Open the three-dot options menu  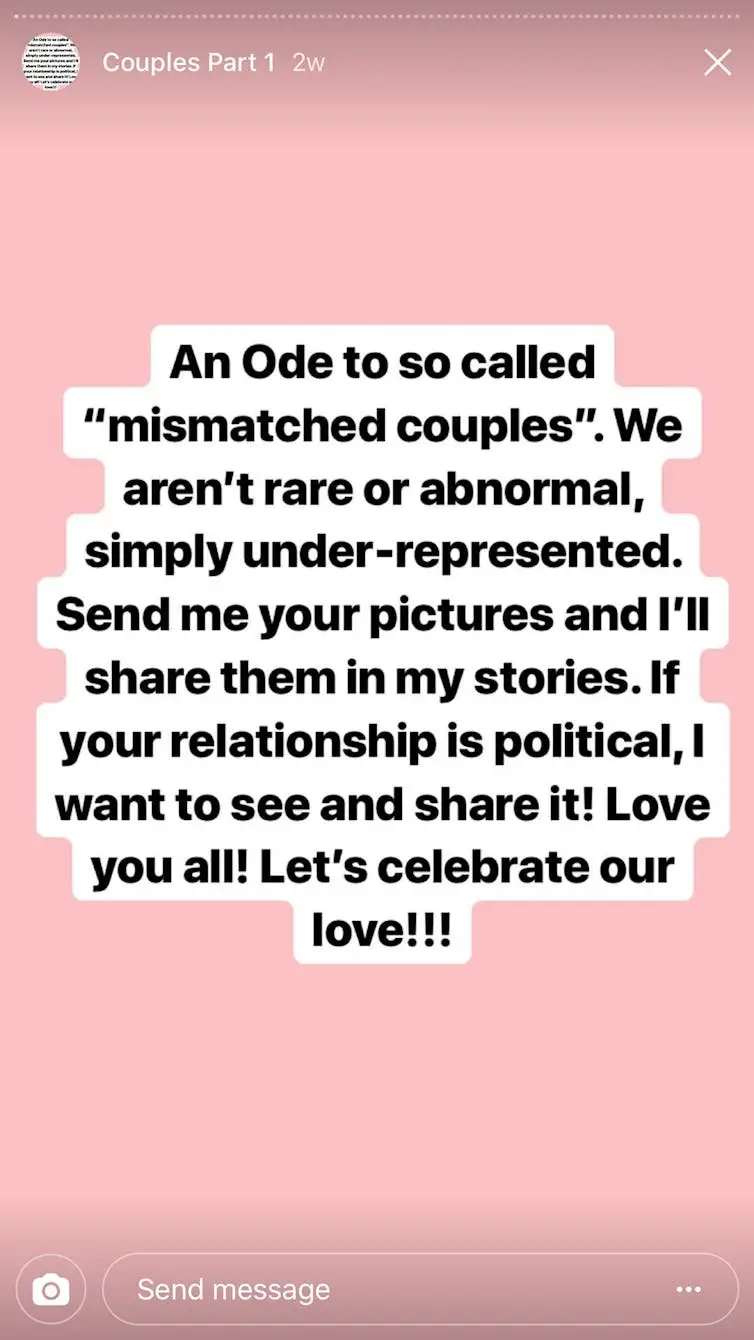(x=689, y=1289)
